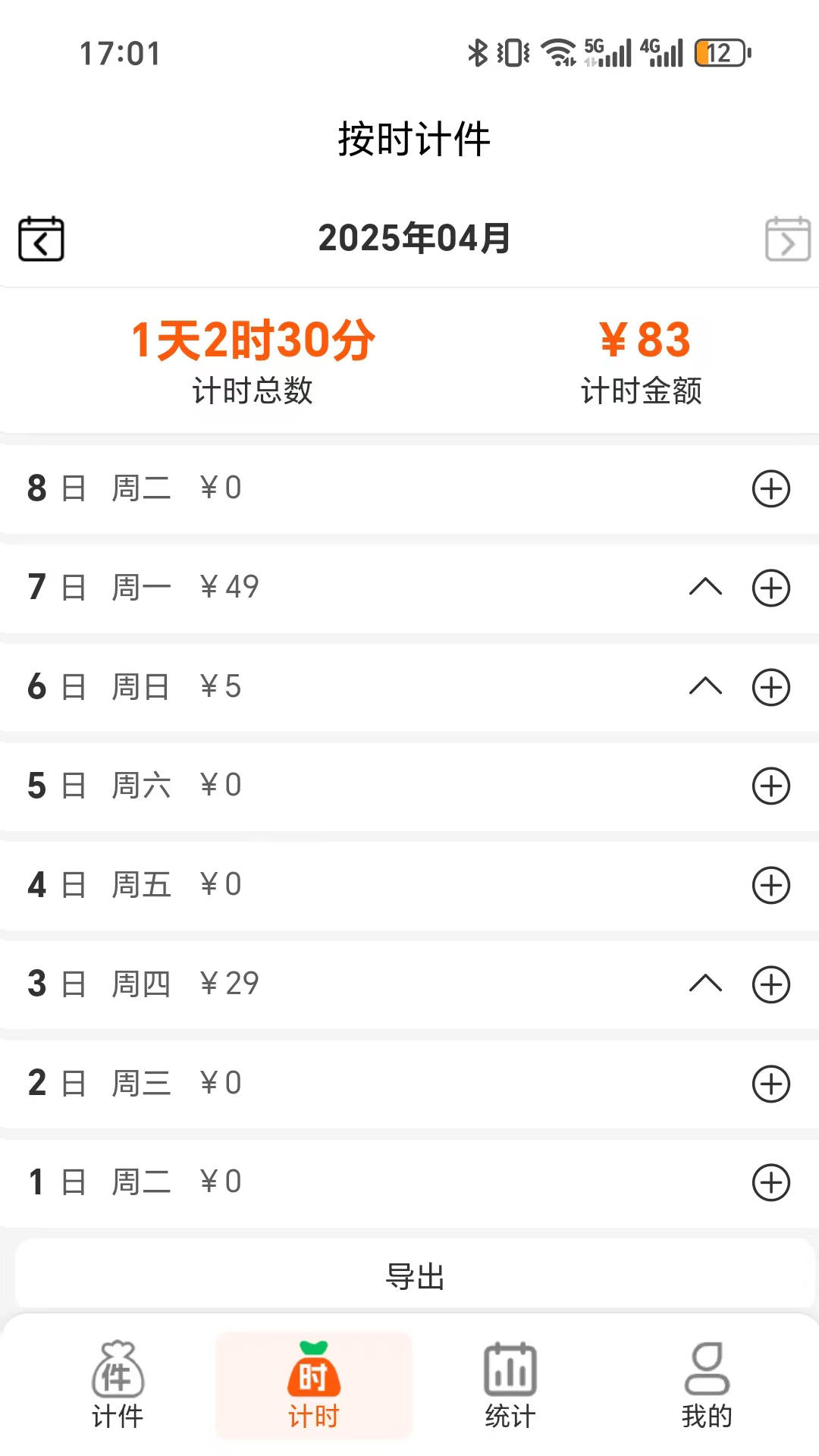Add a time entry for 3日

coord(770,984)
